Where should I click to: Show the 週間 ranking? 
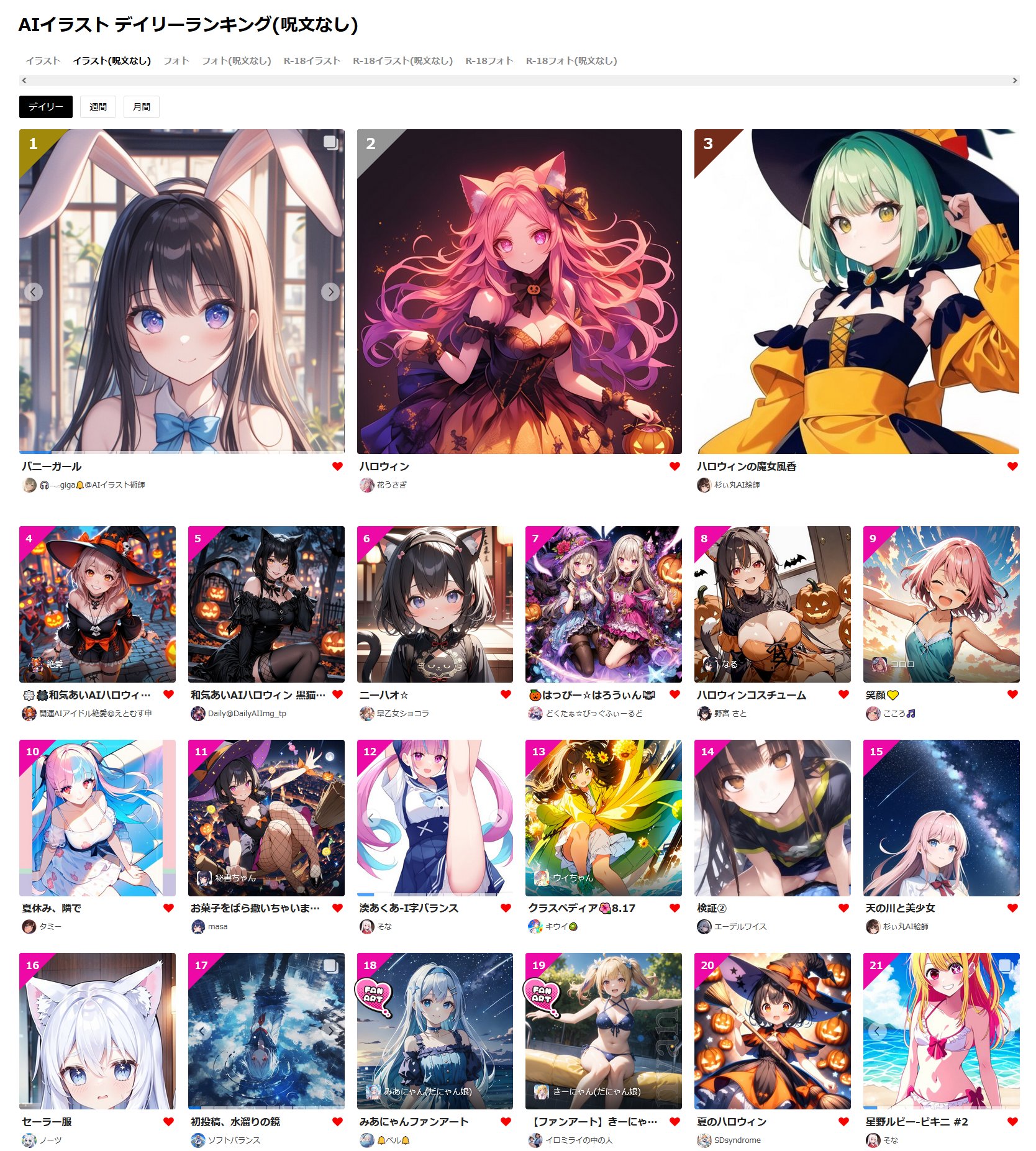pos(98,107)
